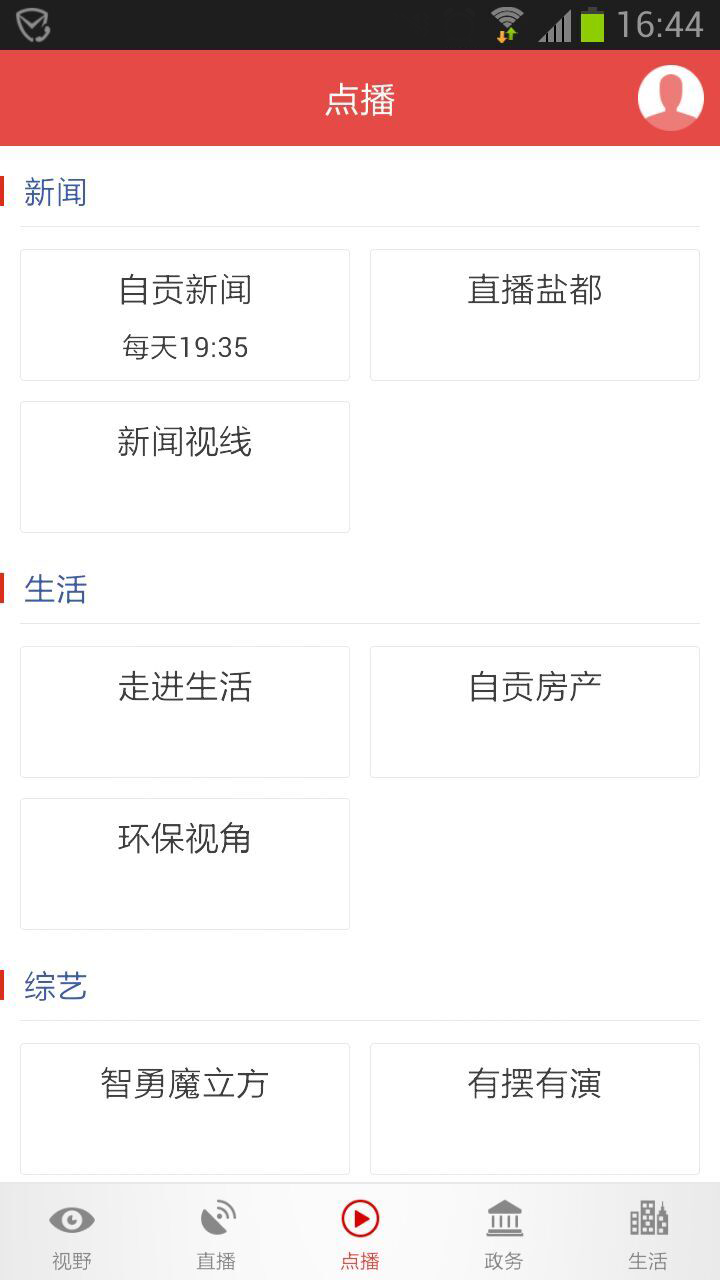Switch to the 直播 tab
The image size is (720, 1280).
tap(216, 1234)
